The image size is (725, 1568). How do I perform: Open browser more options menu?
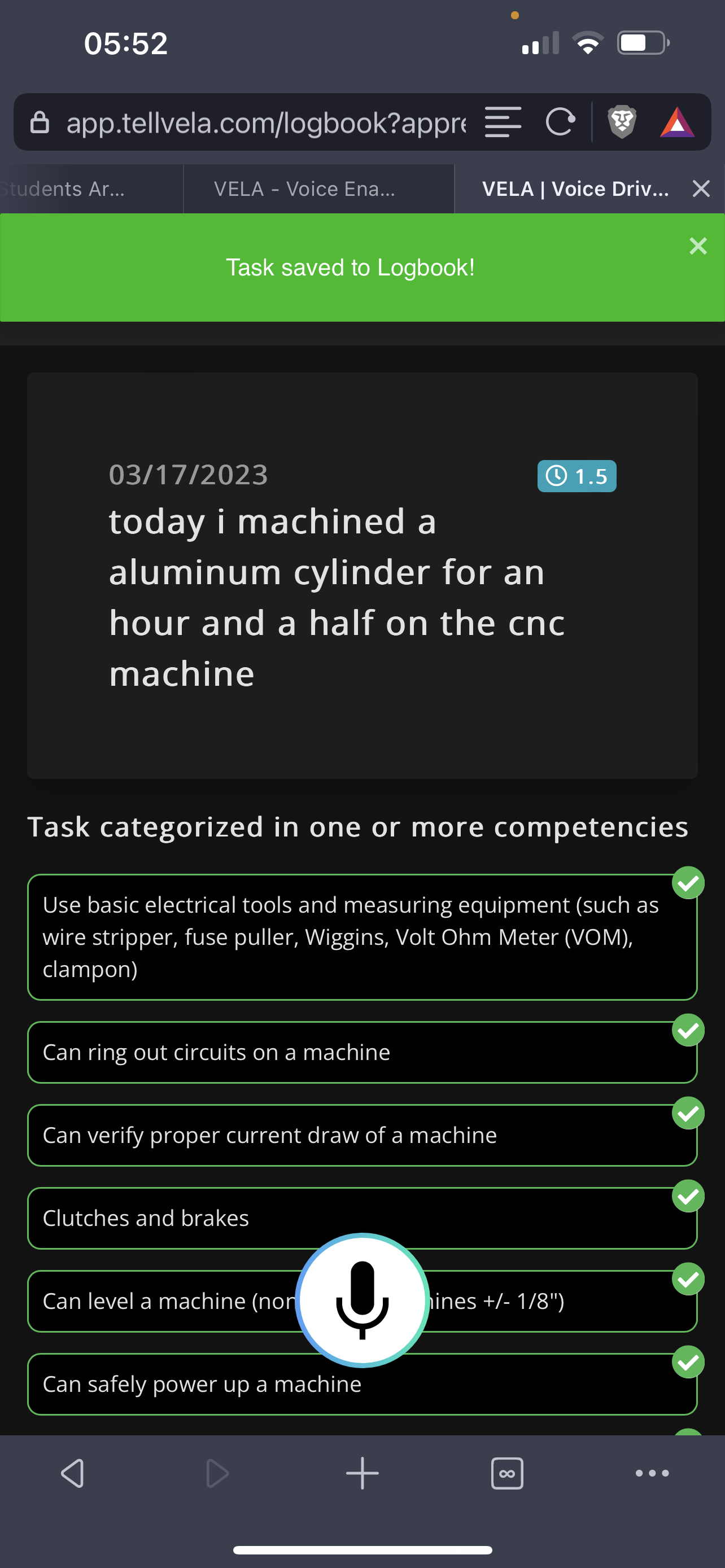click(x=652, y=1474)
